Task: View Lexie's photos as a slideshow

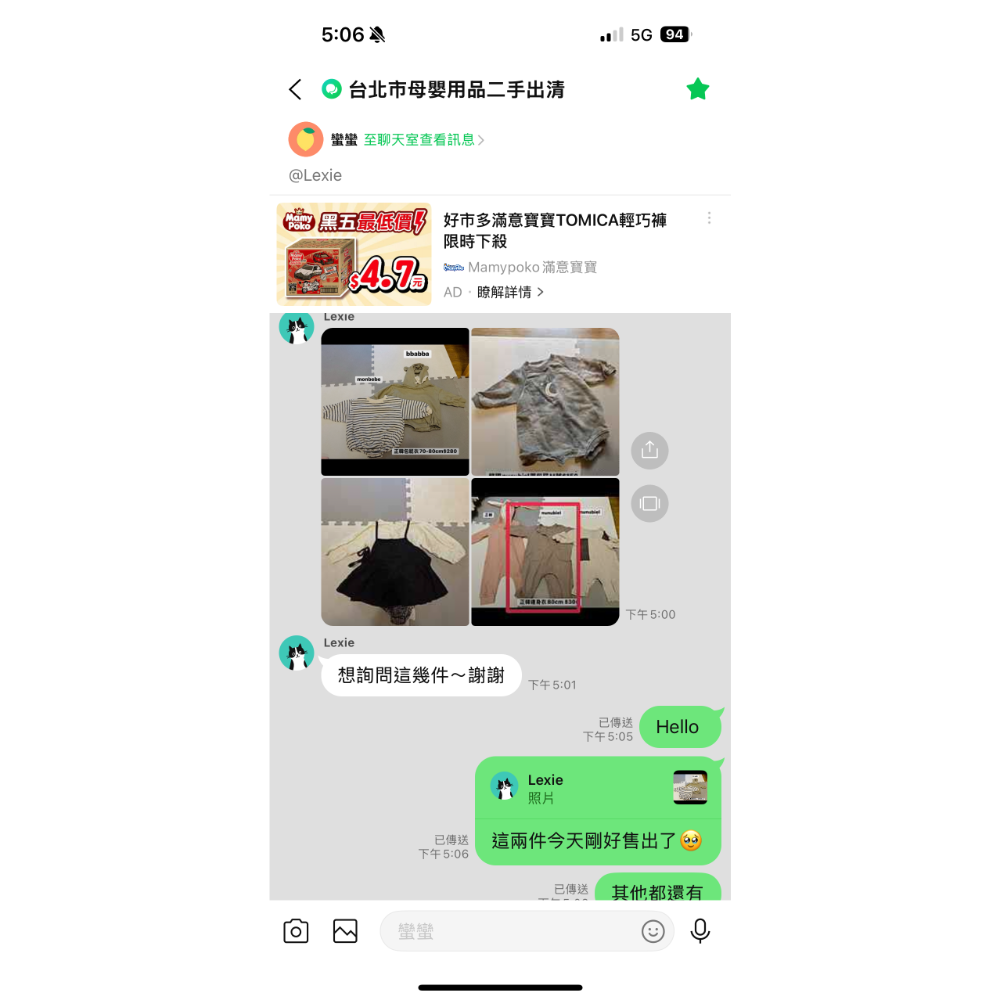Action: (649, 503)
